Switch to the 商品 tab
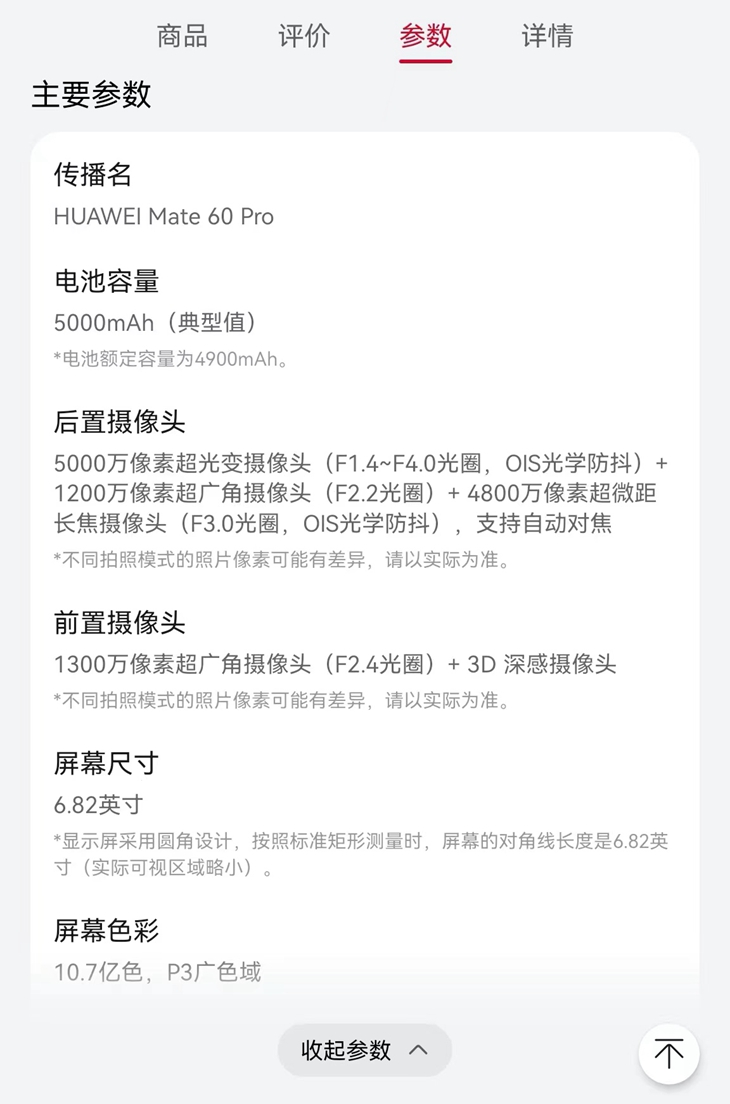 click(x=182, y=37)
